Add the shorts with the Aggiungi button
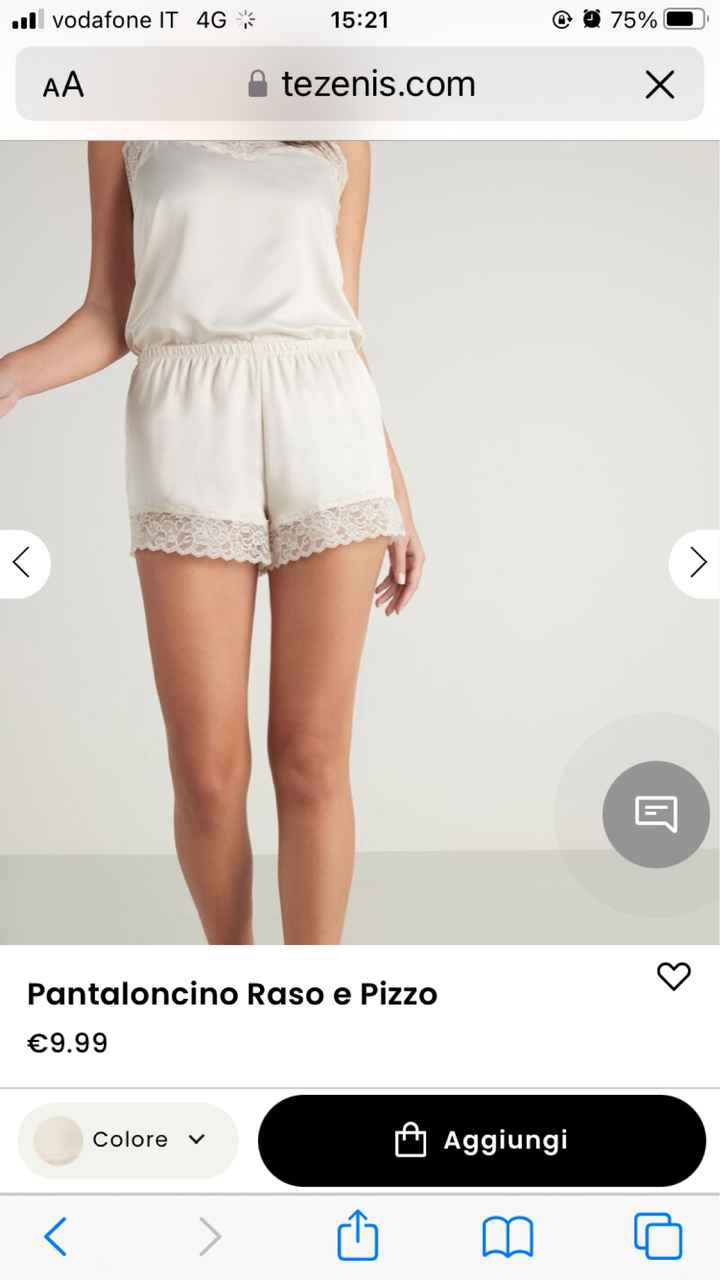Image resolution: width=720 pixels, height=1280 pixels. [x=483, y=1139]
